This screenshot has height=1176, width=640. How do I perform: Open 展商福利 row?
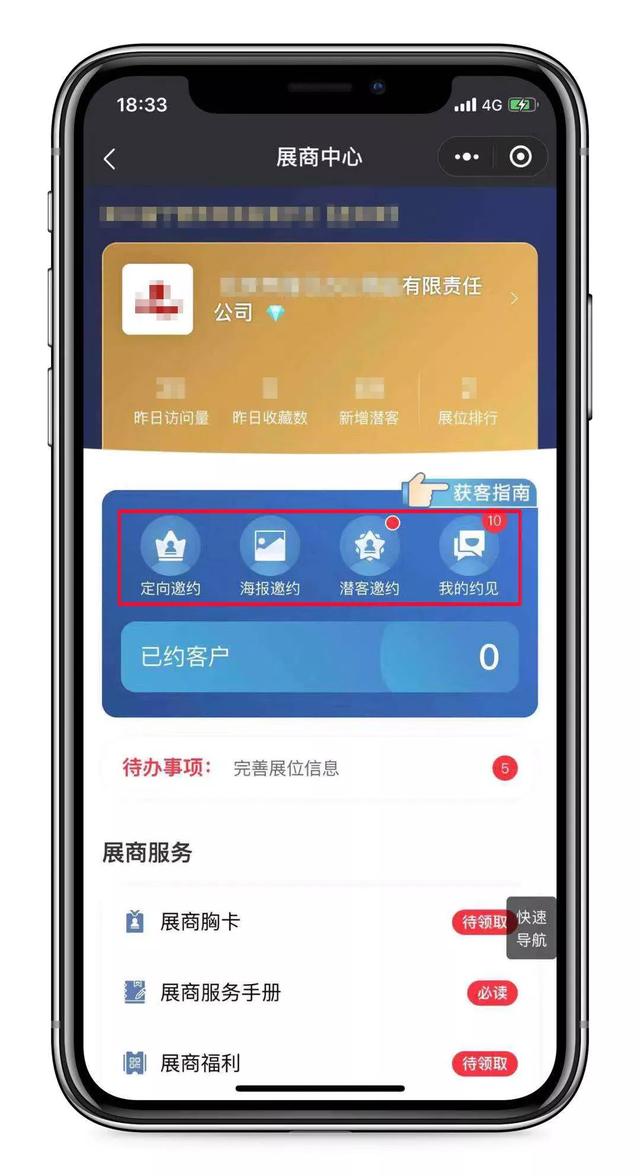click(x=320, y=1063)
